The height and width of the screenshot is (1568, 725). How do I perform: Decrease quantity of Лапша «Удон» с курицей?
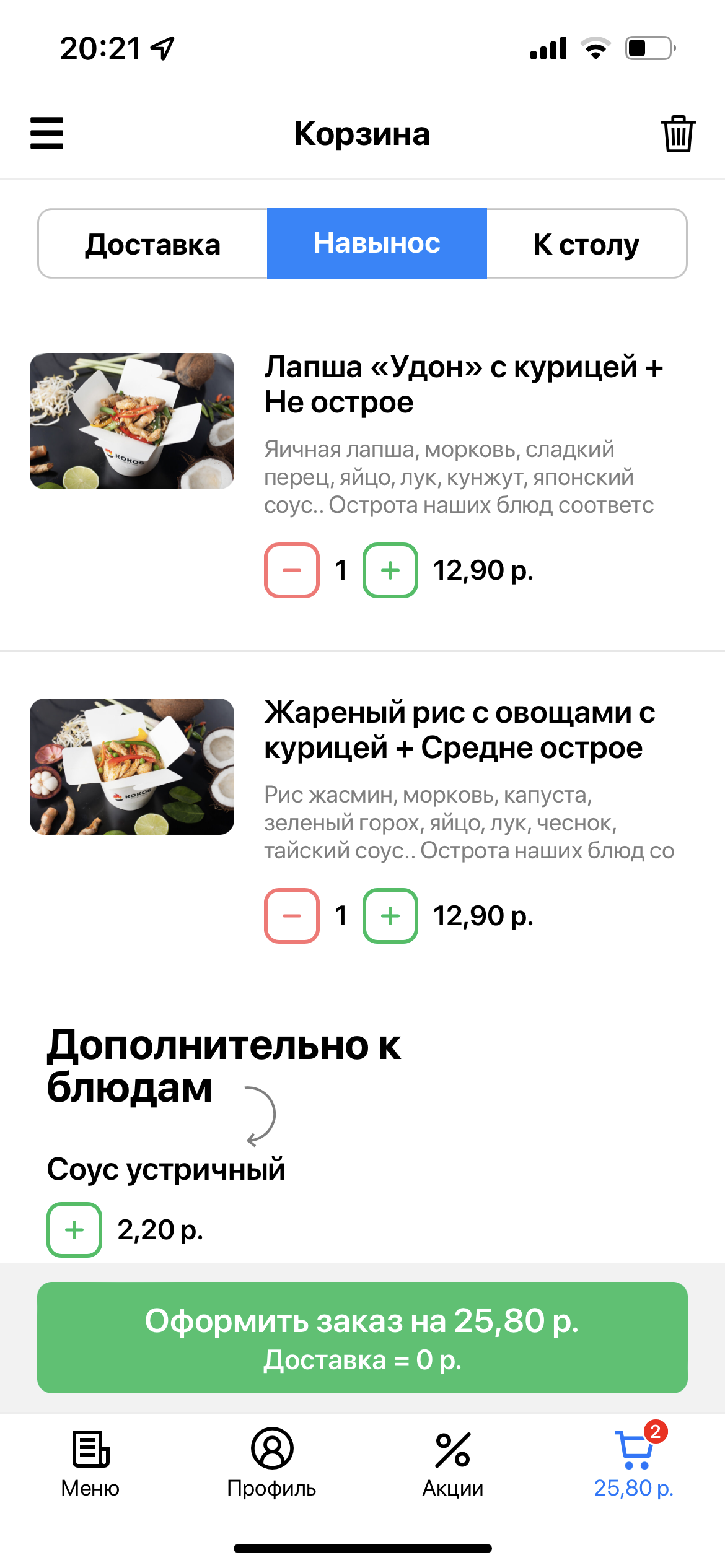tap(292, 570)
